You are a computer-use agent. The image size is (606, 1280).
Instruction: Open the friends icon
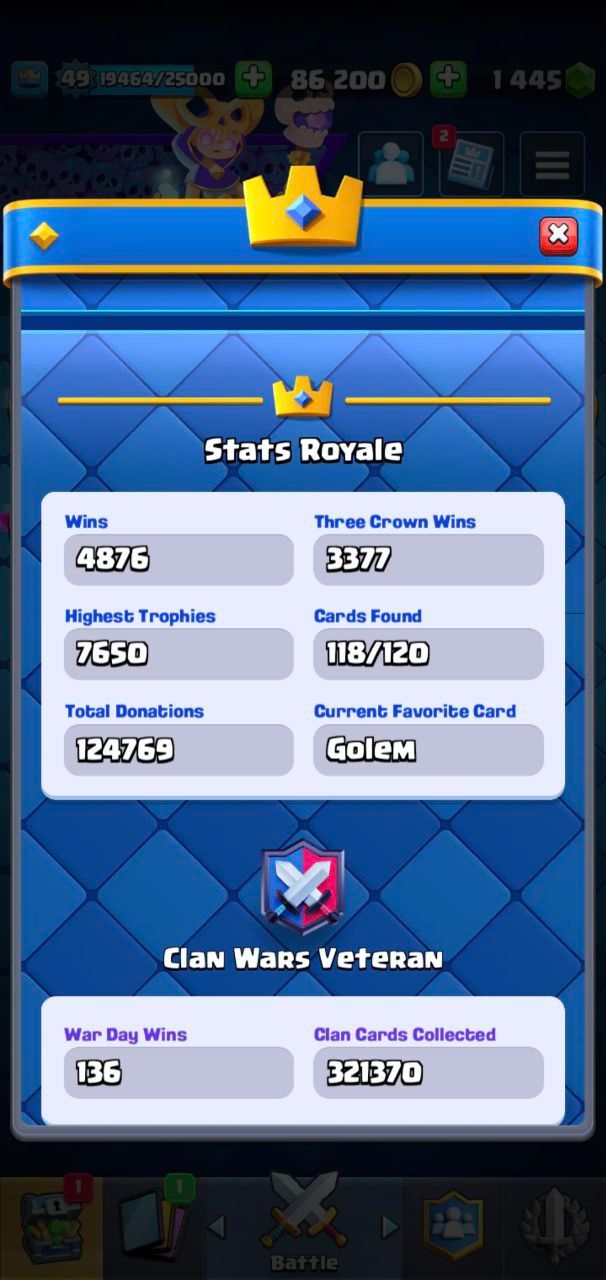coord(389,164)
